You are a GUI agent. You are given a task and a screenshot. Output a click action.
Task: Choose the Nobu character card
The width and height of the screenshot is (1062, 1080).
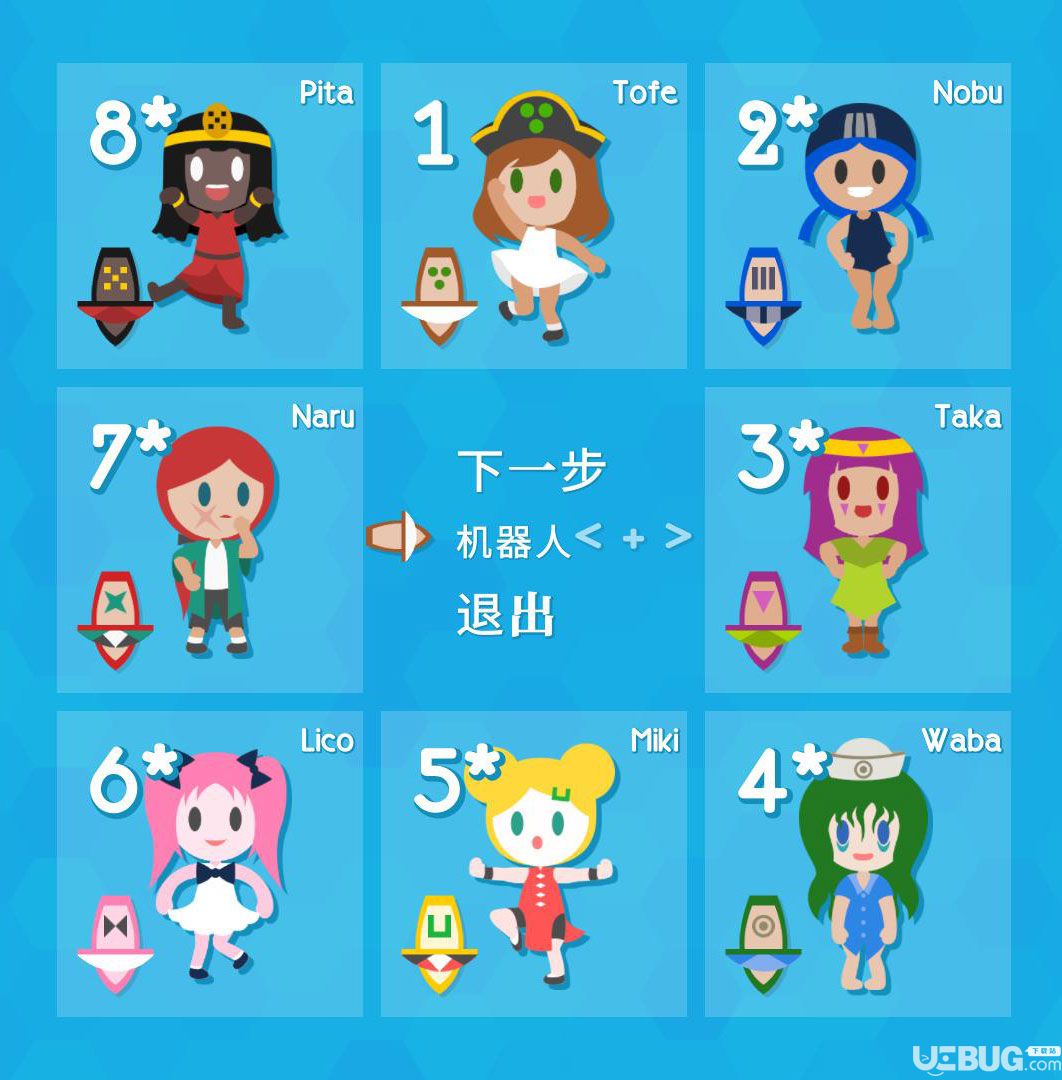857,216
